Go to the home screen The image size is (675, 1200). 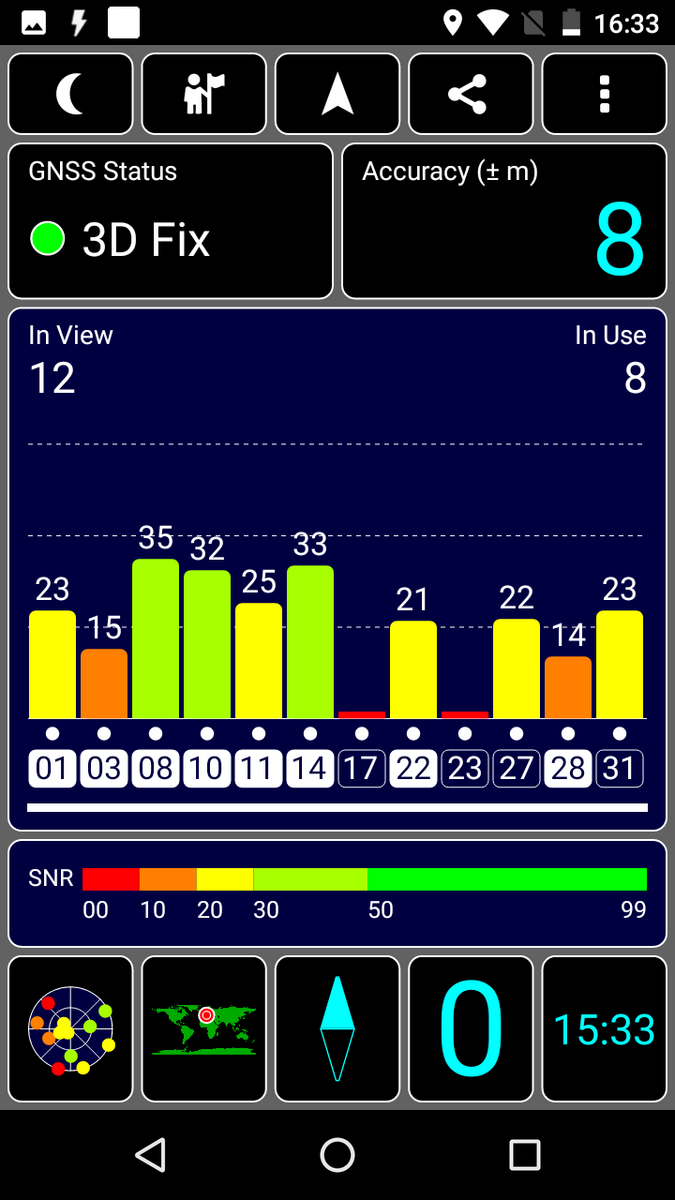337,1155
